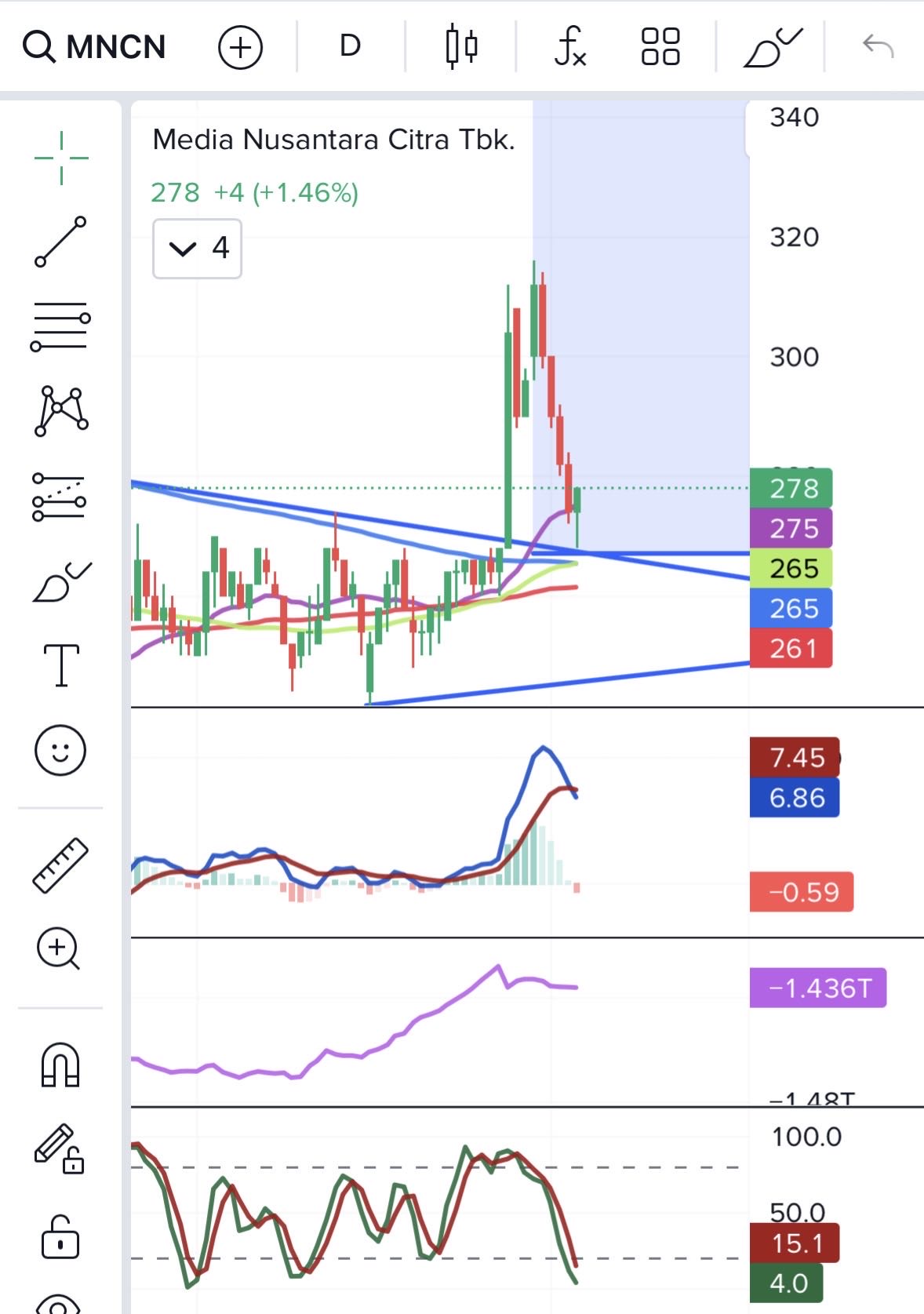Screen dimensions: 924x1314
Task: Open the emoji sticker tool
Action: (x=60, y=750)
